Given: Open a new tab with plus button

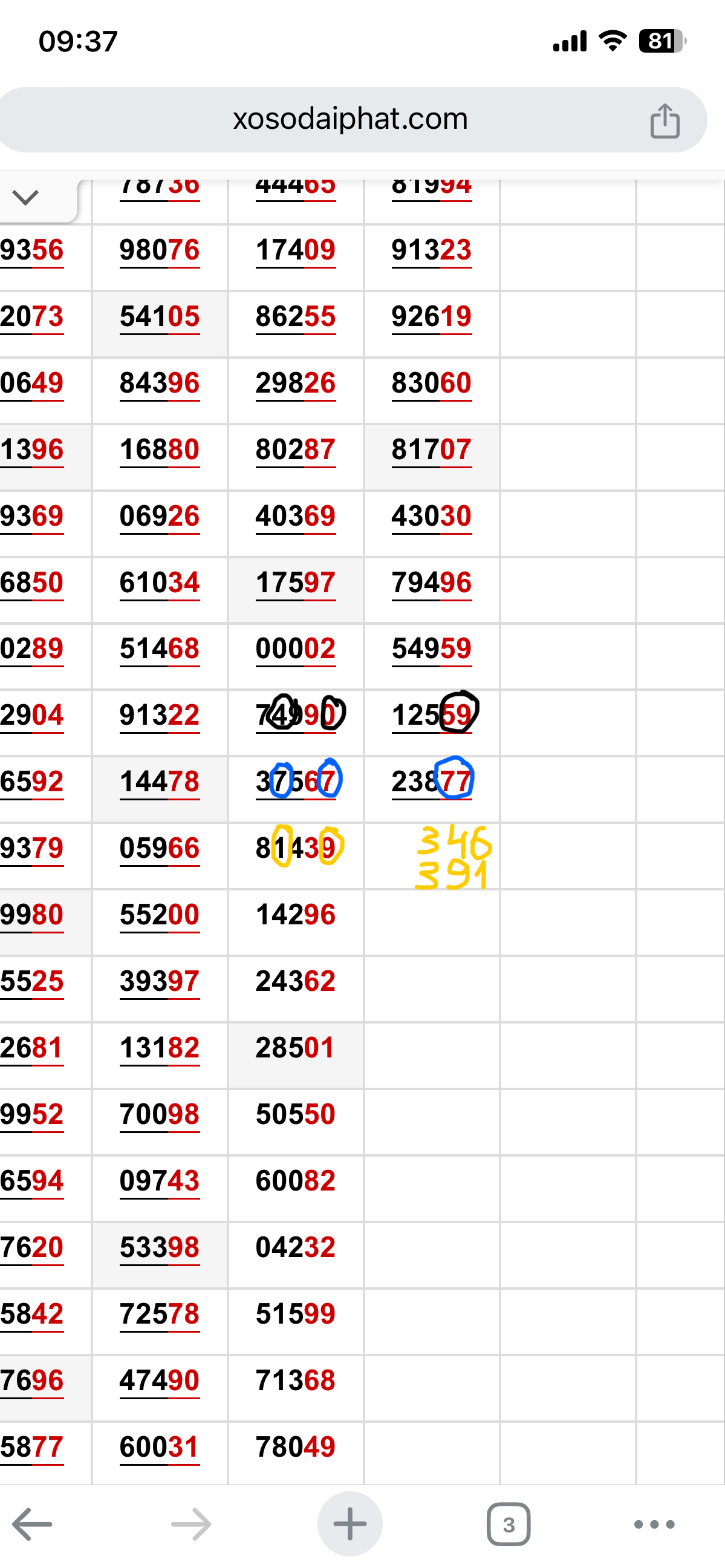Looking at the screenshot, I should (349, 1524).
